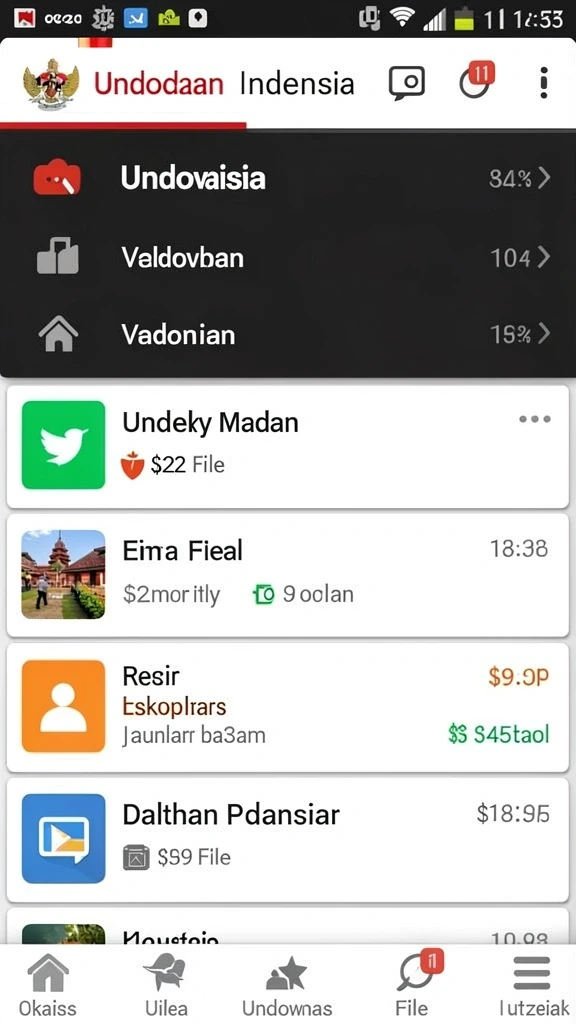Open the Eima Fieal card
Image resolution: width=576 pixels, height=1024 pixels.
[x=287, y=575]
